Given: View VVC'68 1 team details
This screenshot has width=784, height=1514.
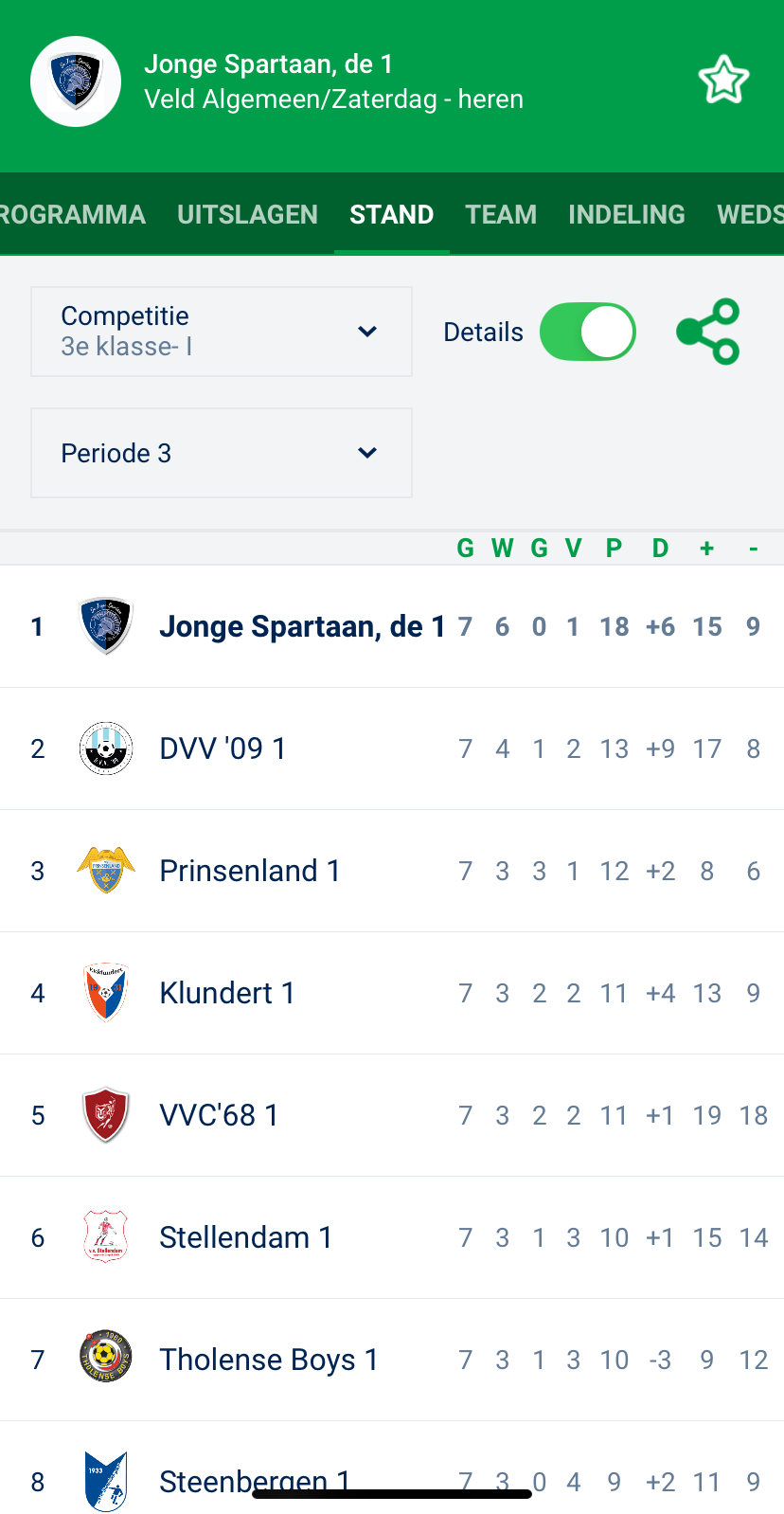Looking at the screenshot, I should click(392, 1115).
